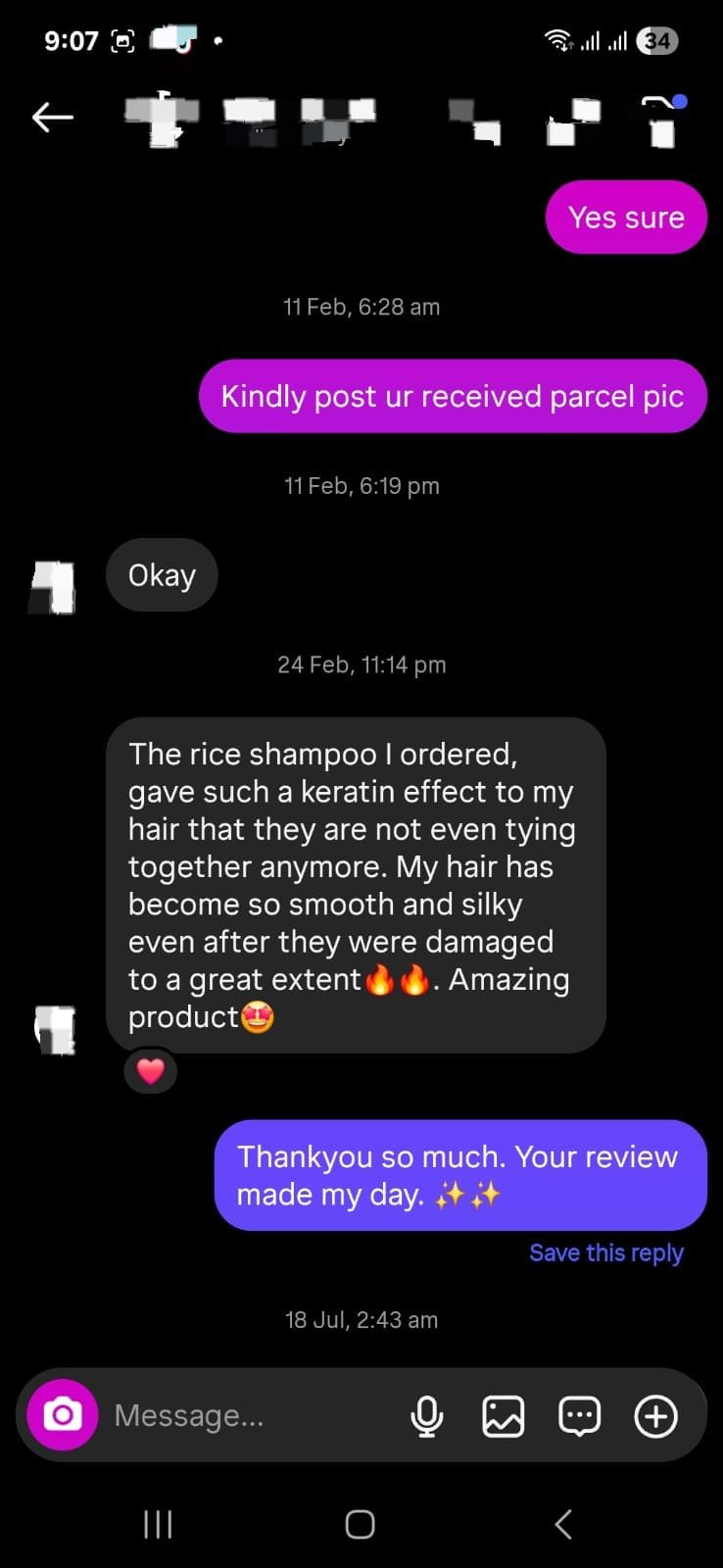Tap the heart reaction on the review message
This screenshot has width=723, height=1568.
151,1070
